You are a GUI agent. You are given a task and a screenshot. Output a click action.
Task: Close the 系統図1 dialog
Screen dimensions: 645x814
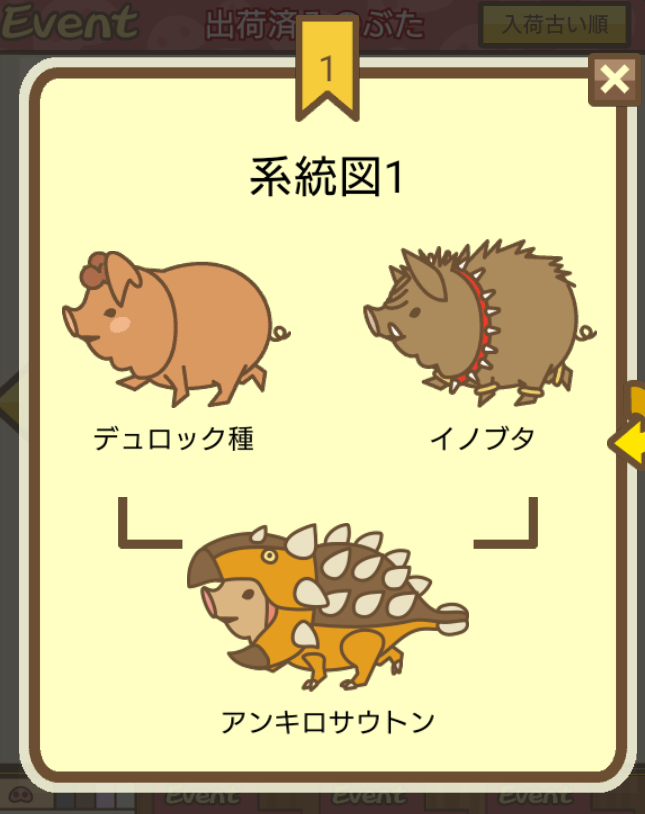(x=614, y=80)
